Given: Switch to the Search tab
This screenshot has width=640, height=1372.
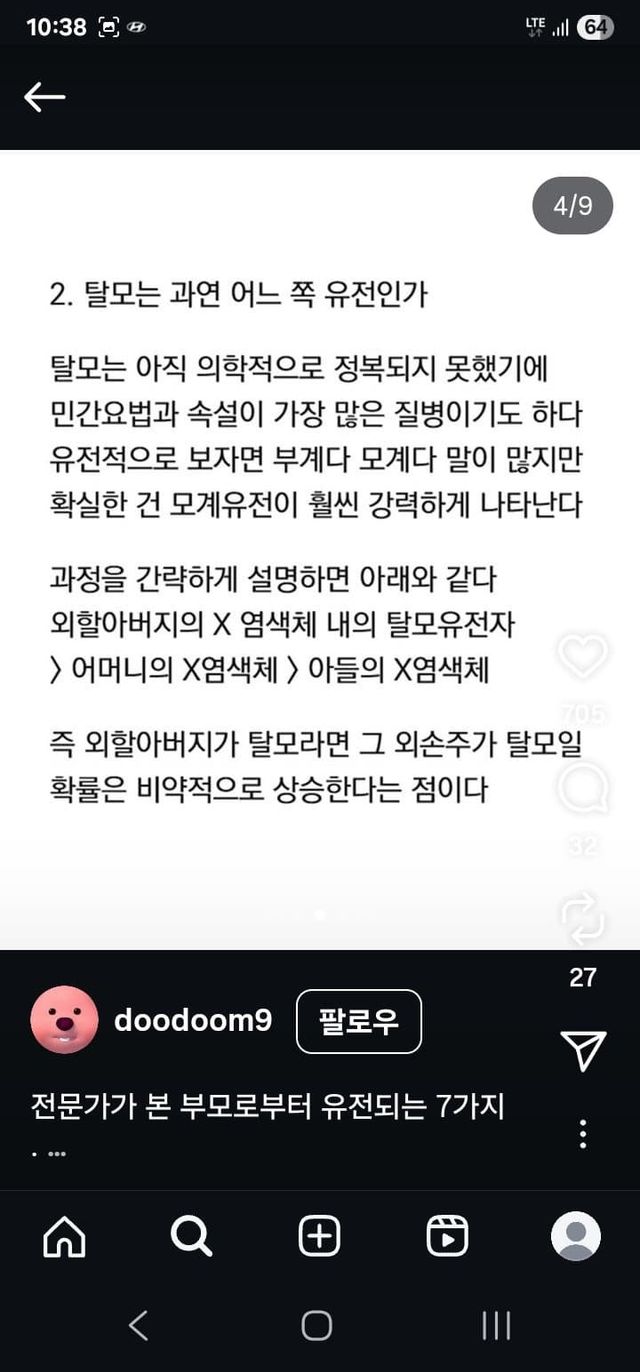Looking at the screenshot, I should tap(191, 1237).
